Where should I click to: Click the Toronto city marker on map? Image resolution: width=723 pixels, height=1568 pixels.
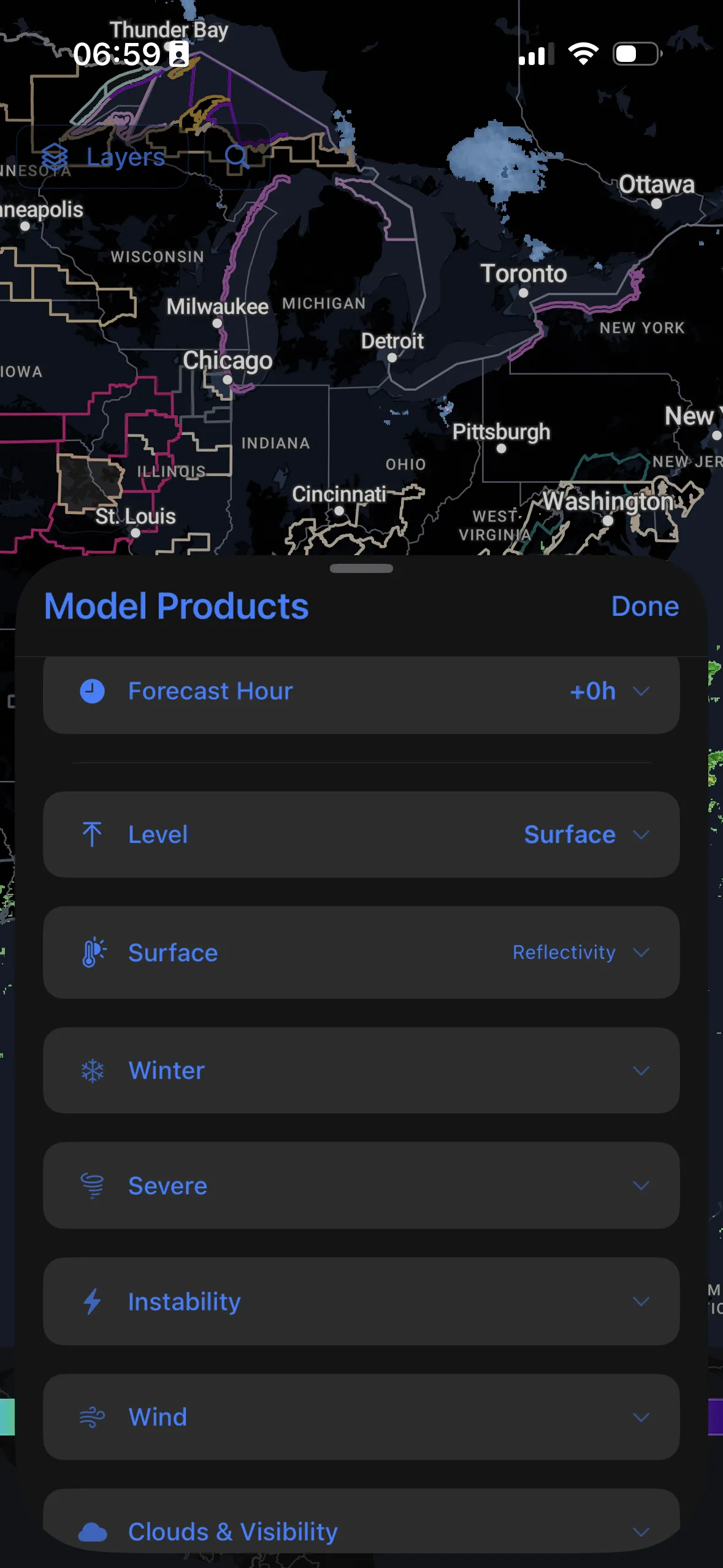524,293
